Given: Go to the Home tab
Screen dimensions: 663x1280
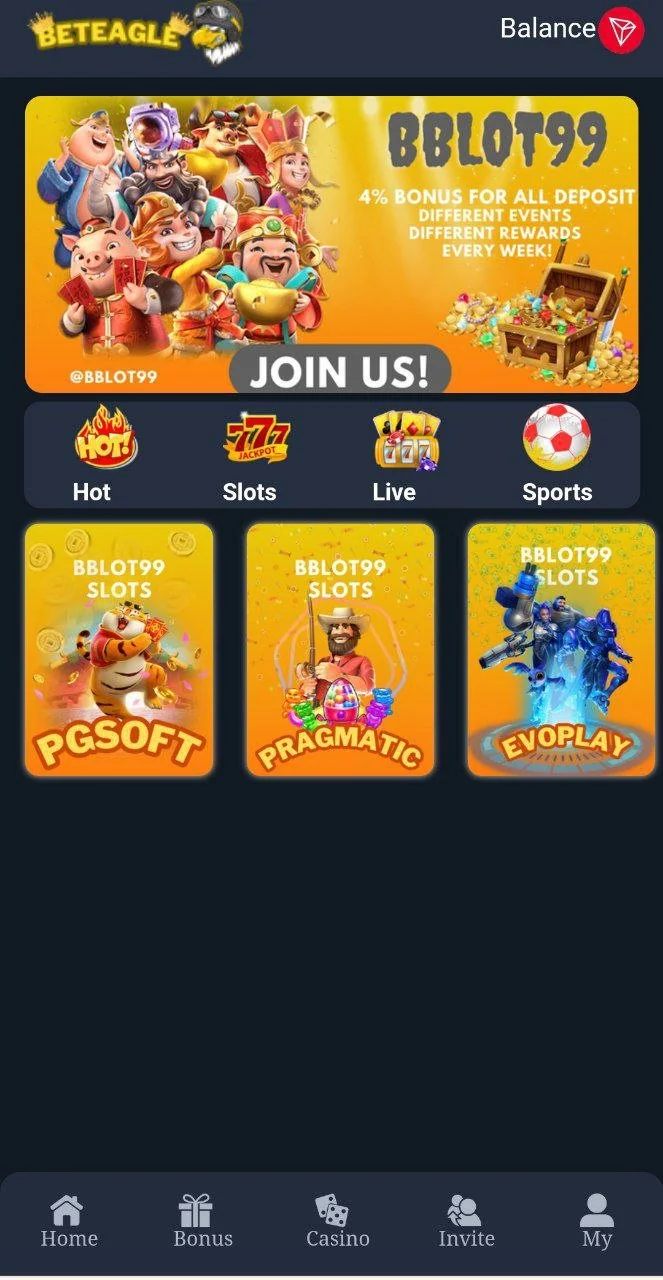Looking at the screenshot, I should 69,1221.
